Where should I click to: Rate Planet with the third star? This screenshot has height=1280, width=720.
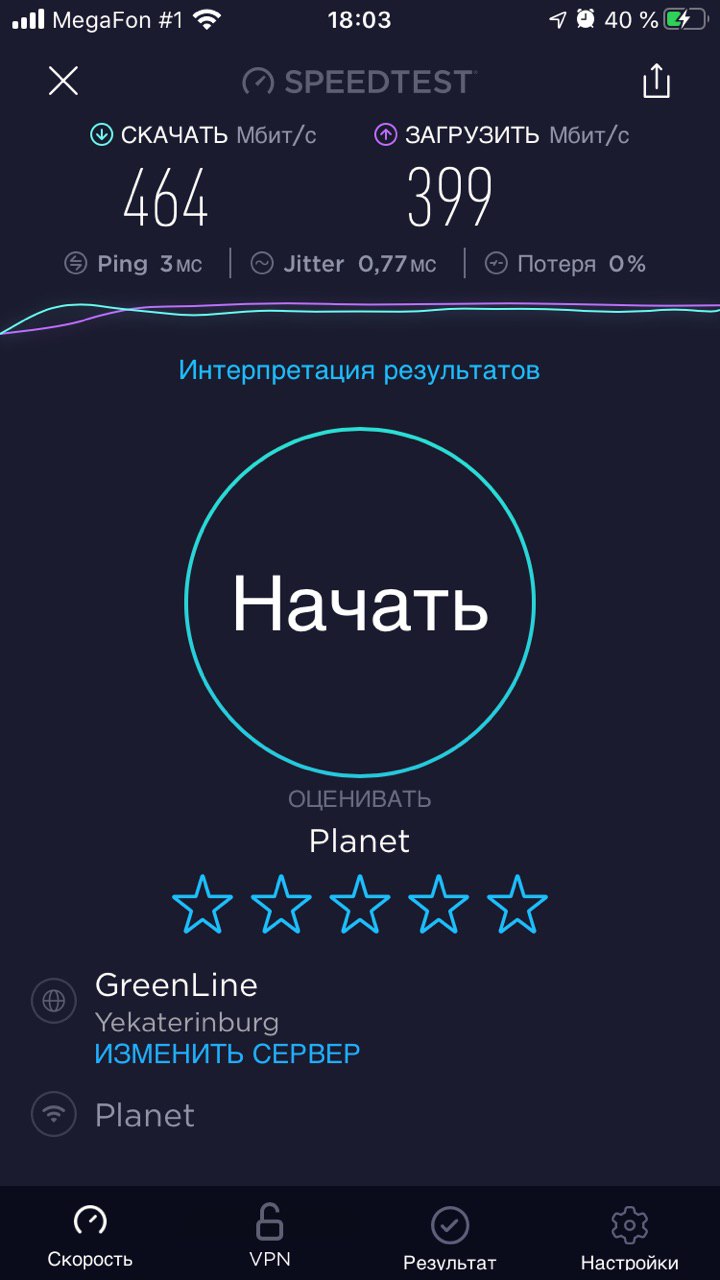(x=360, y=903)
